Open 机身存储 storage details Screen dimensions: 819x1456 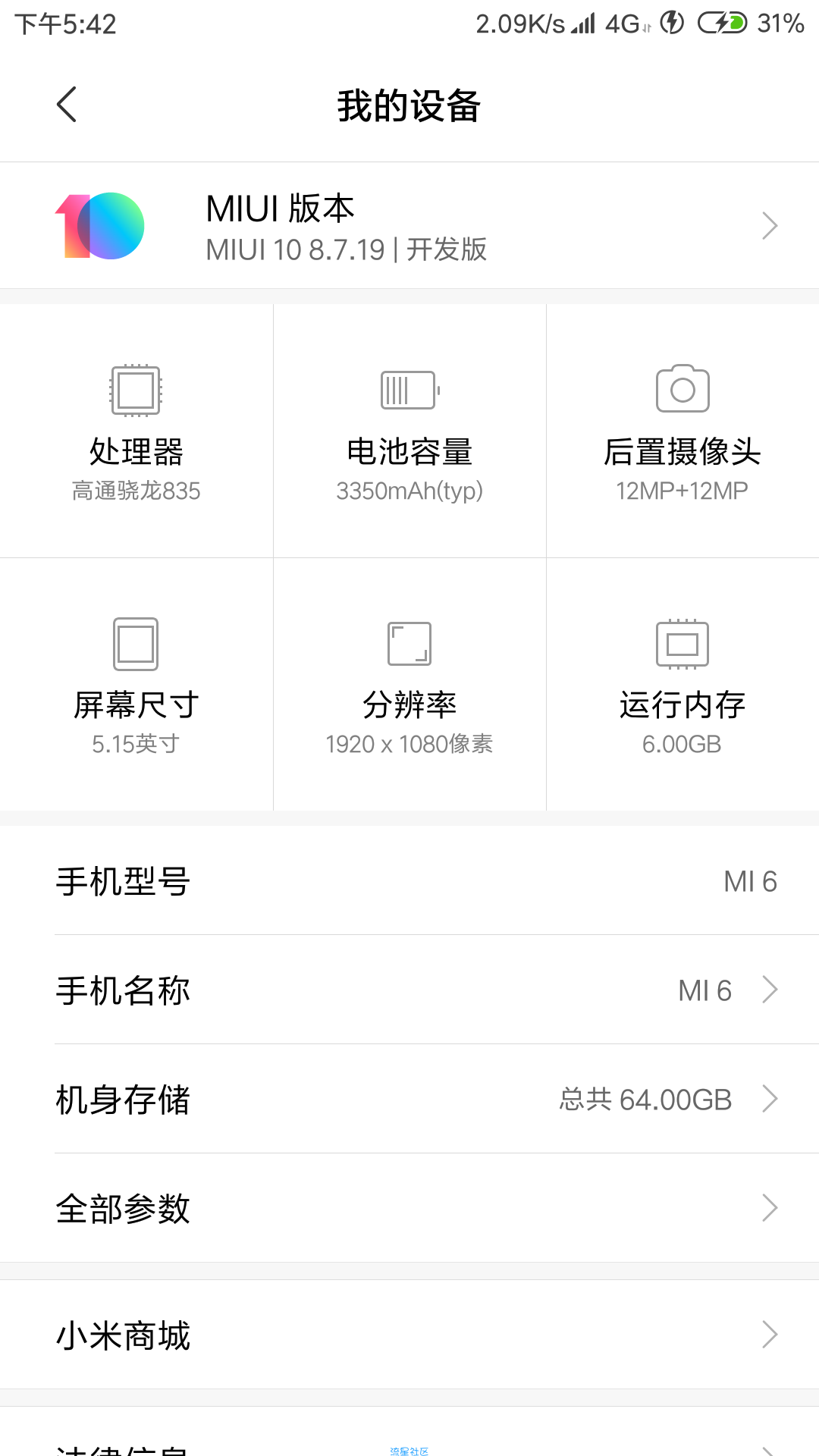[x=409, y=1099]
